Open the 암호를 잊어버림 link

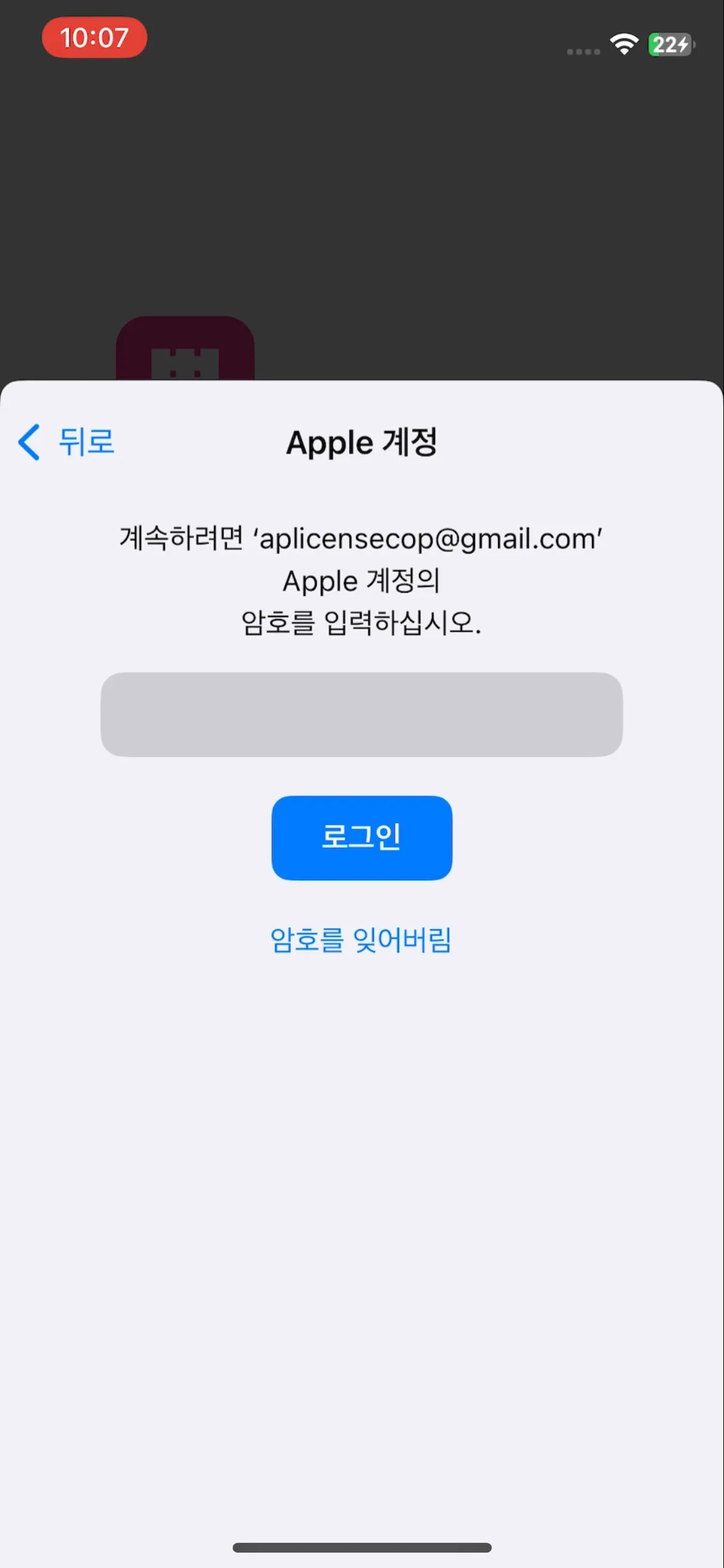pos(360,940)
